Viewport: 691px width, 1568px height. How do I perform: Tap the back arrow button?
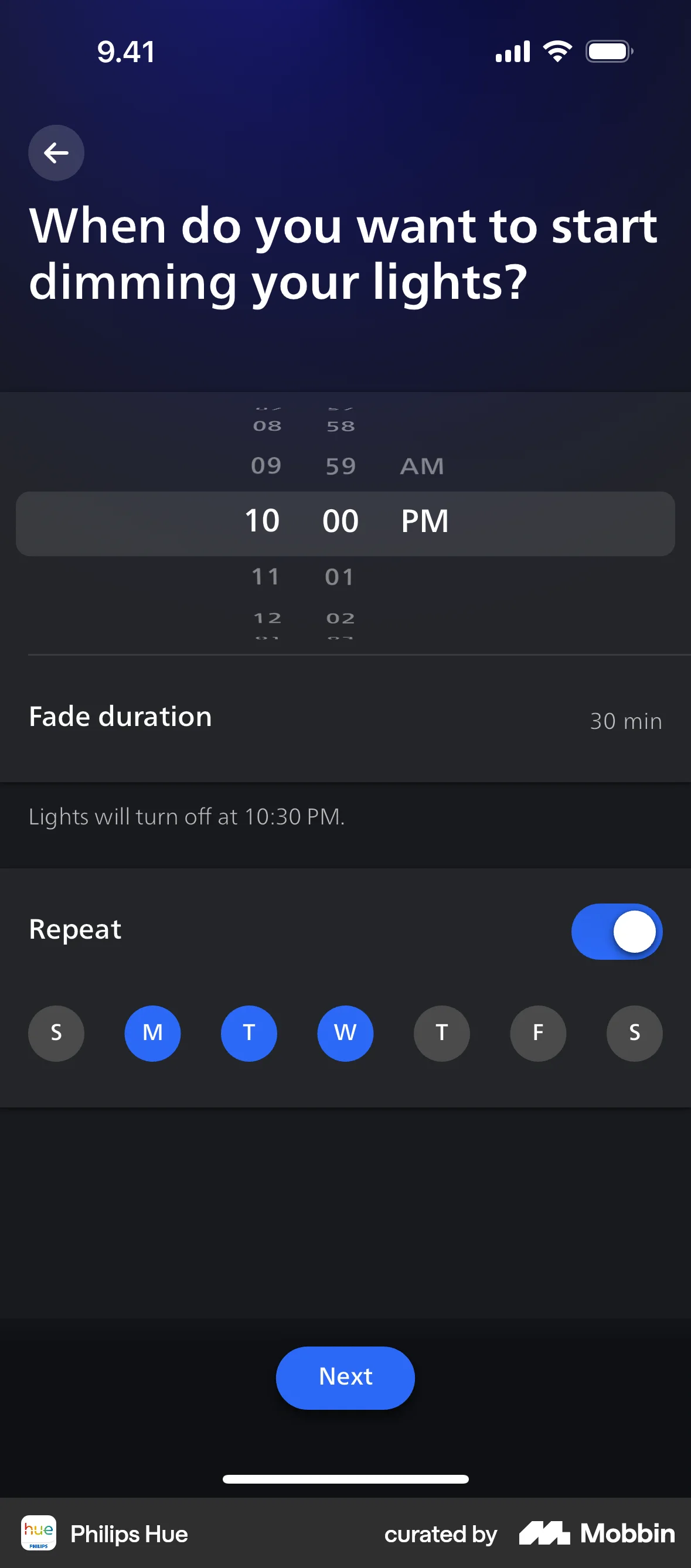coord(56,153)
